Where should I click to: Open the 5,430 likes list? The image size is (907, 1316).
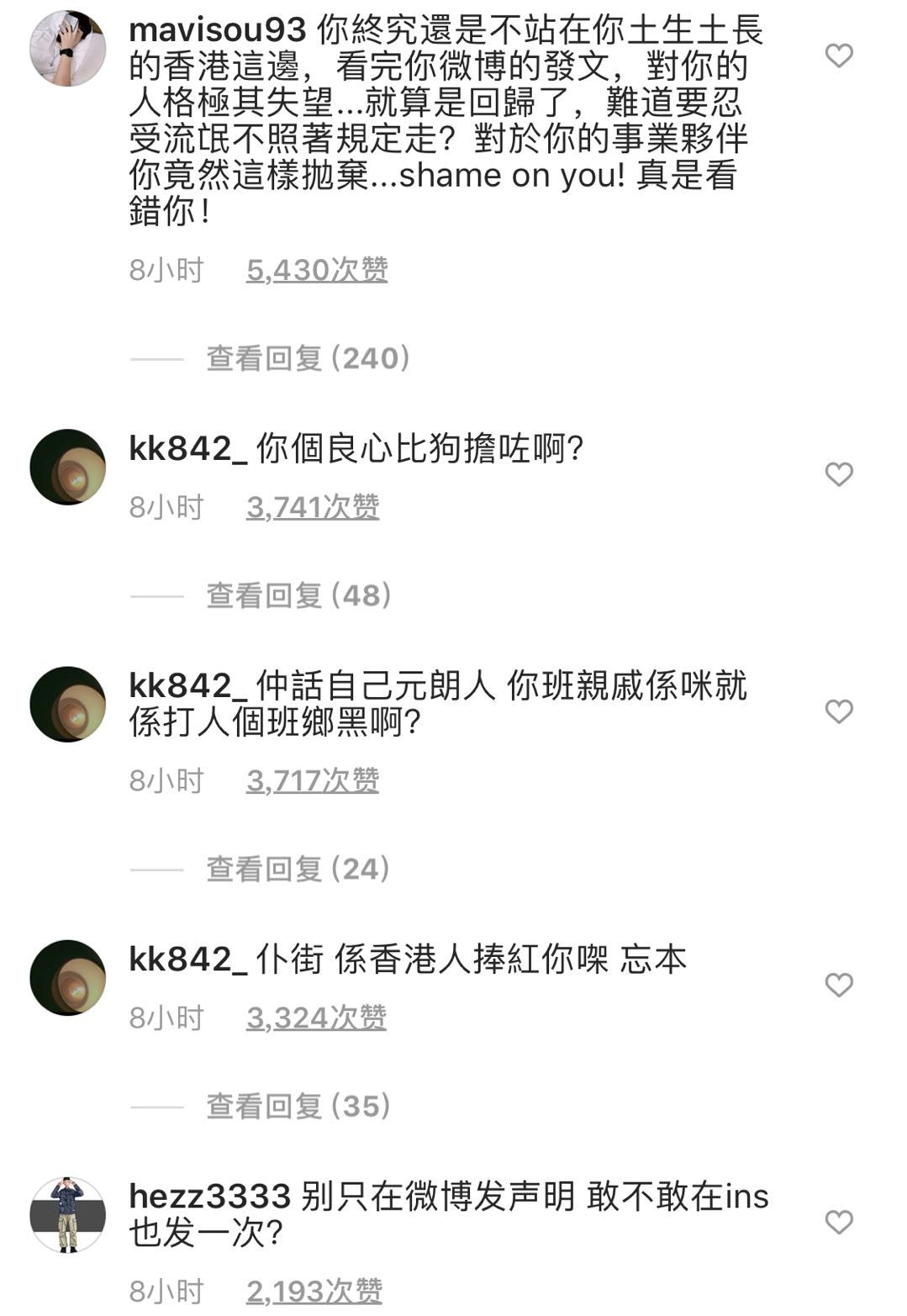(316, 270)
